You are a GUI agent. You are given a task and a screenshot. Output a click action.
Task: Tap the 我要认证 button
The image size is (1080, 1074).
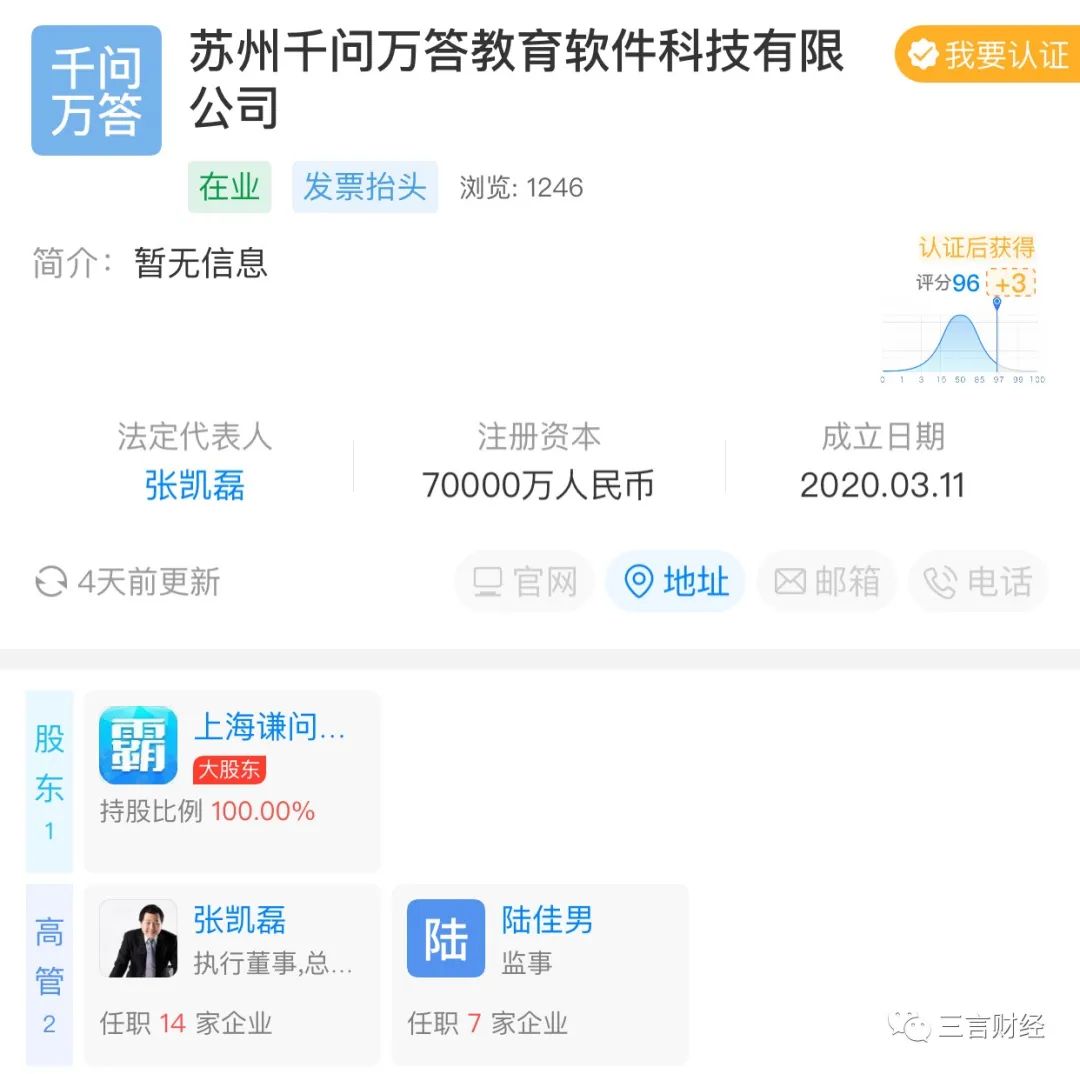985,54
